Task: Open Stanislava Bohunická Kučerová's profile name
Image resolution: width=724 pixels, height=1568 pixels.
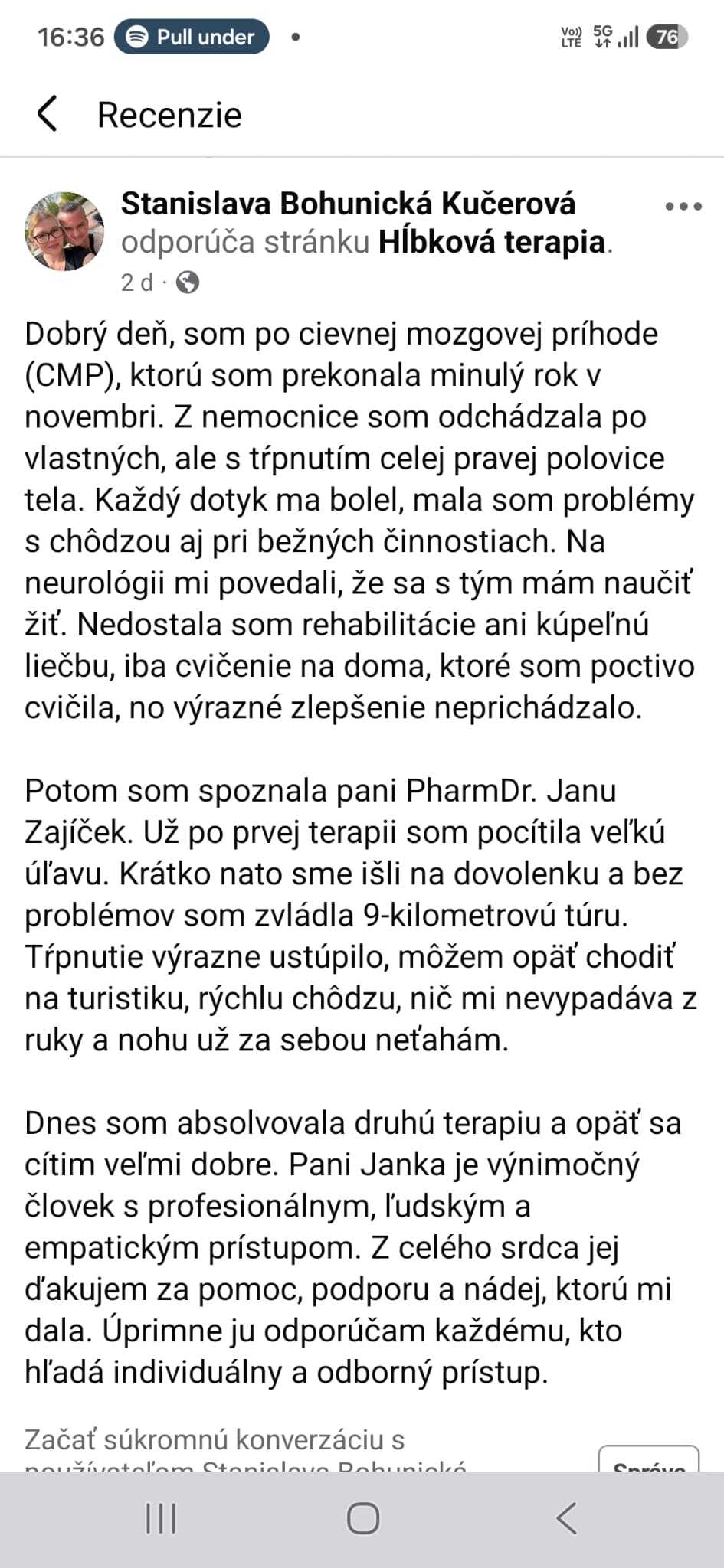Action: coord(348,204)
